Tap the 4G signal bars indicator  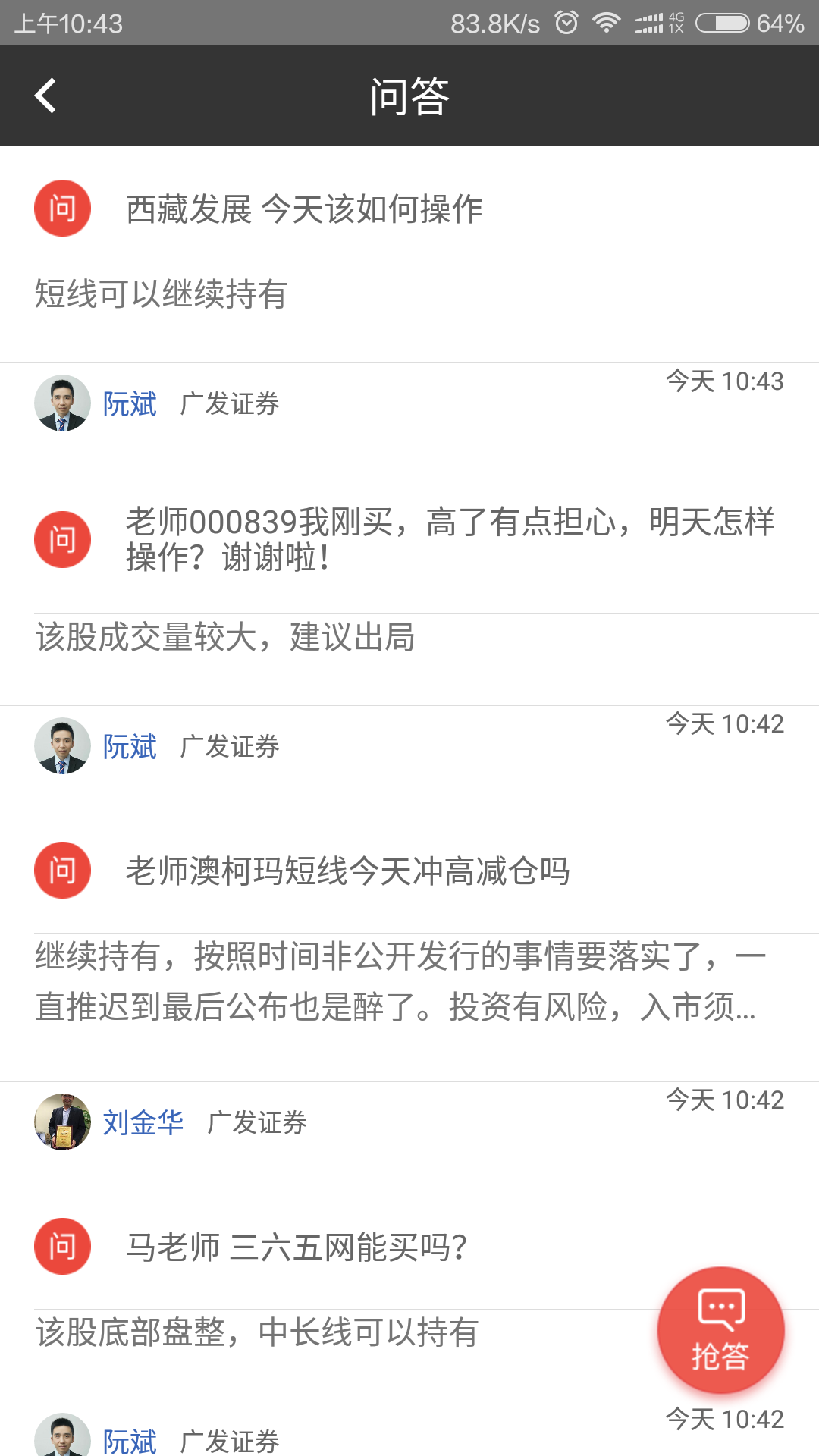[x=652, y=23]
